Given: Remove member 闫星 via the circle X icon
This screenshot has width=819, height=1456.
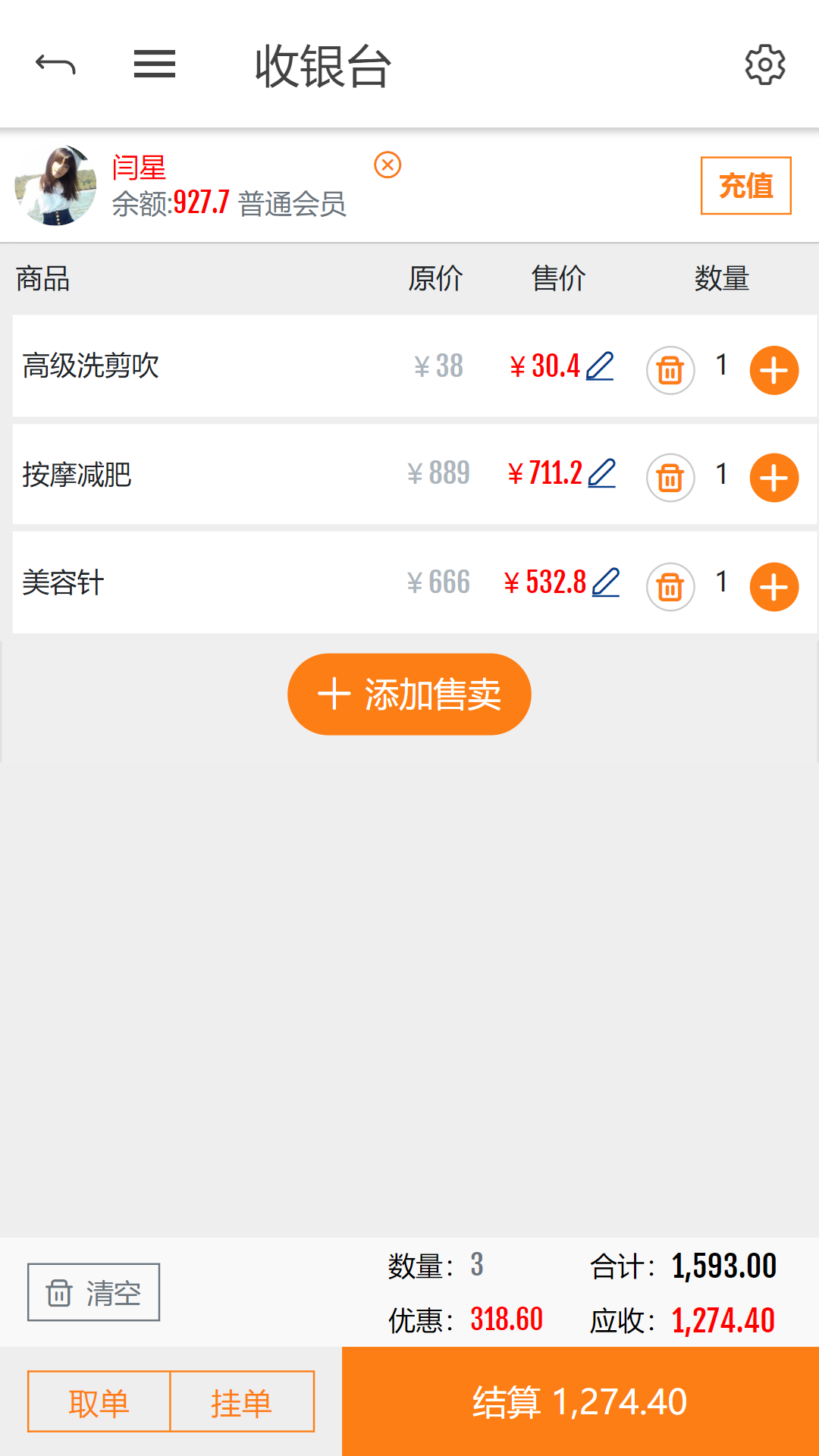Looking at the screenshot, I should (388, 165).
